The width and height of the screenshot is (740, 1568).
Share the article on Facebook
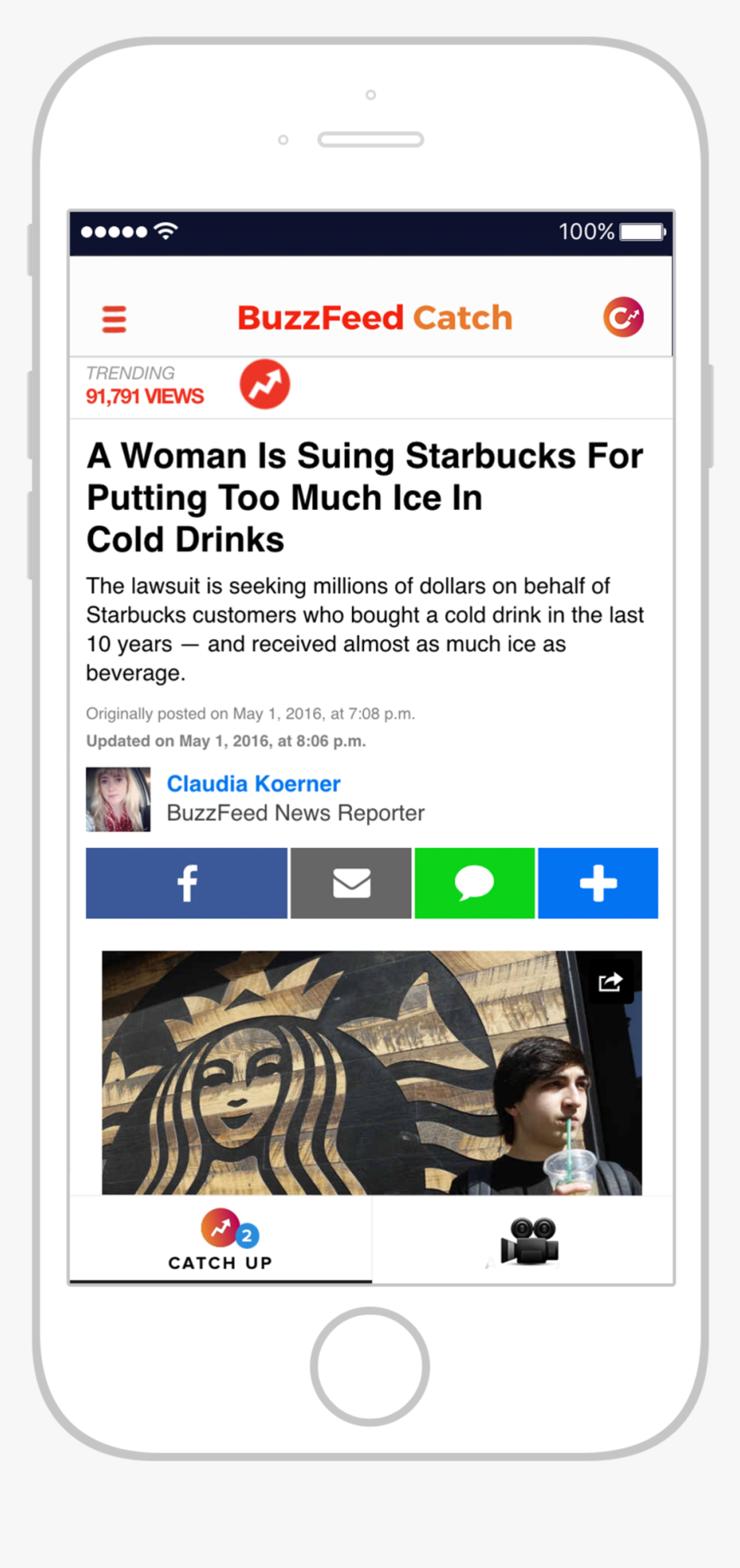click(x=187, y=883)
